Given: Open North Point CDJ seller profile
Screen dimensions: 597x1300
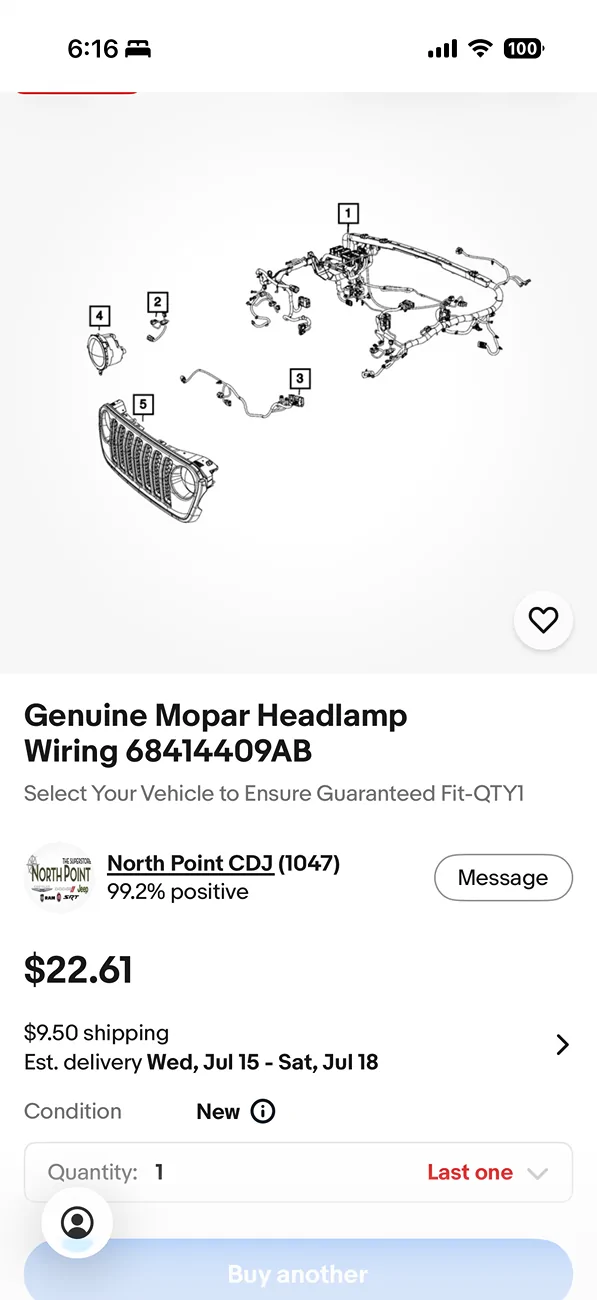Looking at the screenshot, I should tap(190, 863).
